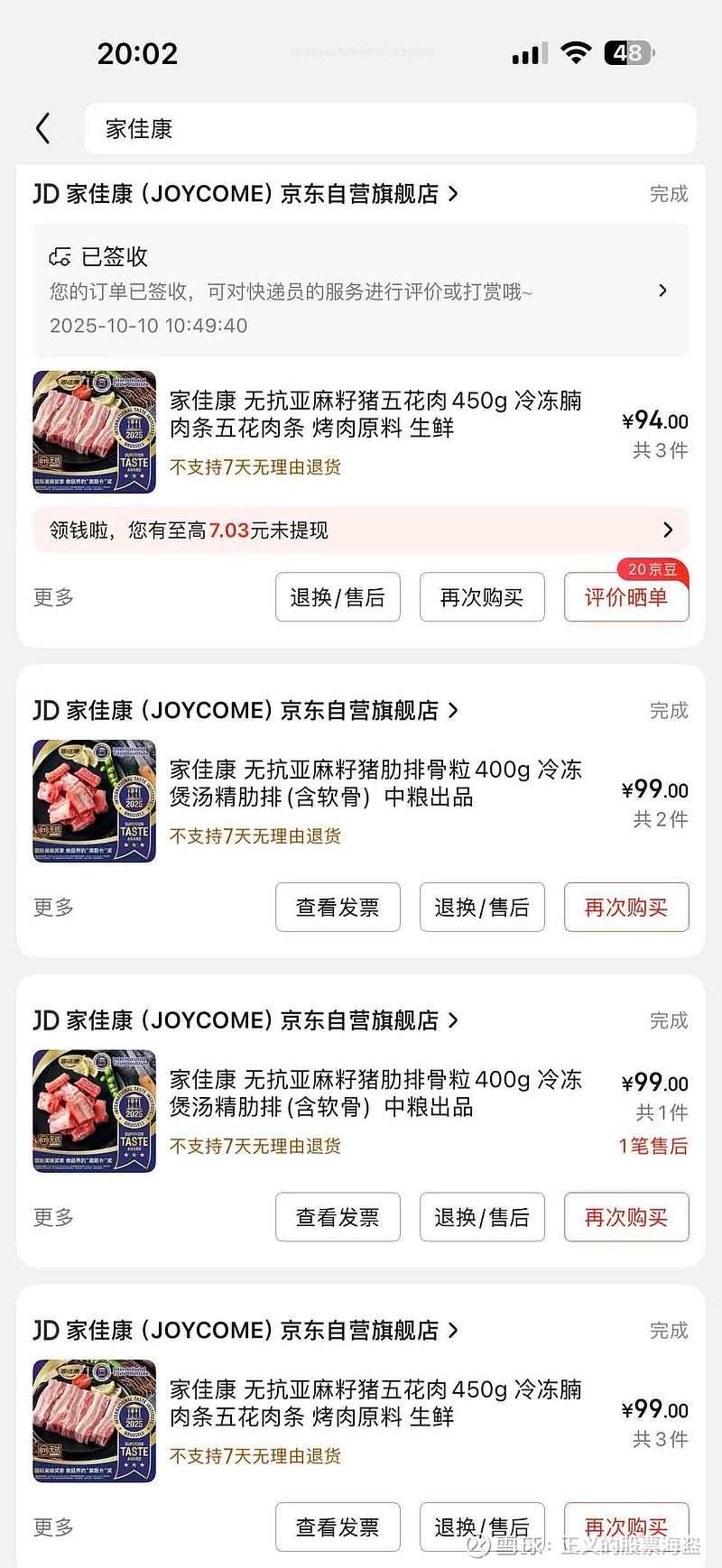722x1568 pixels.
Task: Tap 再次购买 on the 共2件 order
Action: coord(626,908)
